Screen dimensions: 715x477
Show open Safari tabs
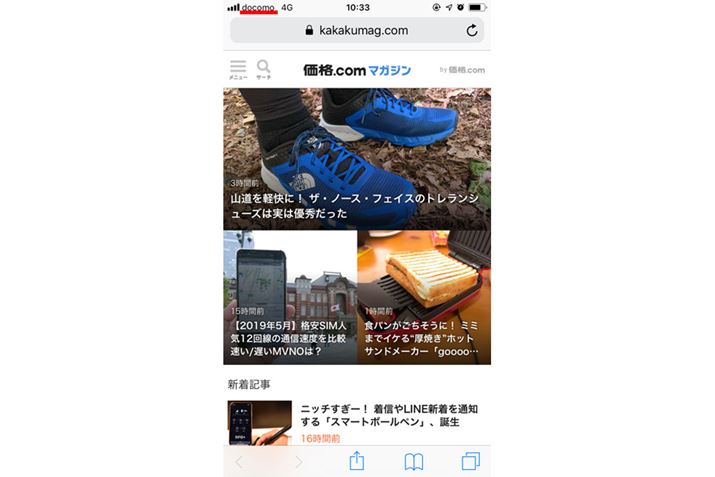[x=470, y=461]
